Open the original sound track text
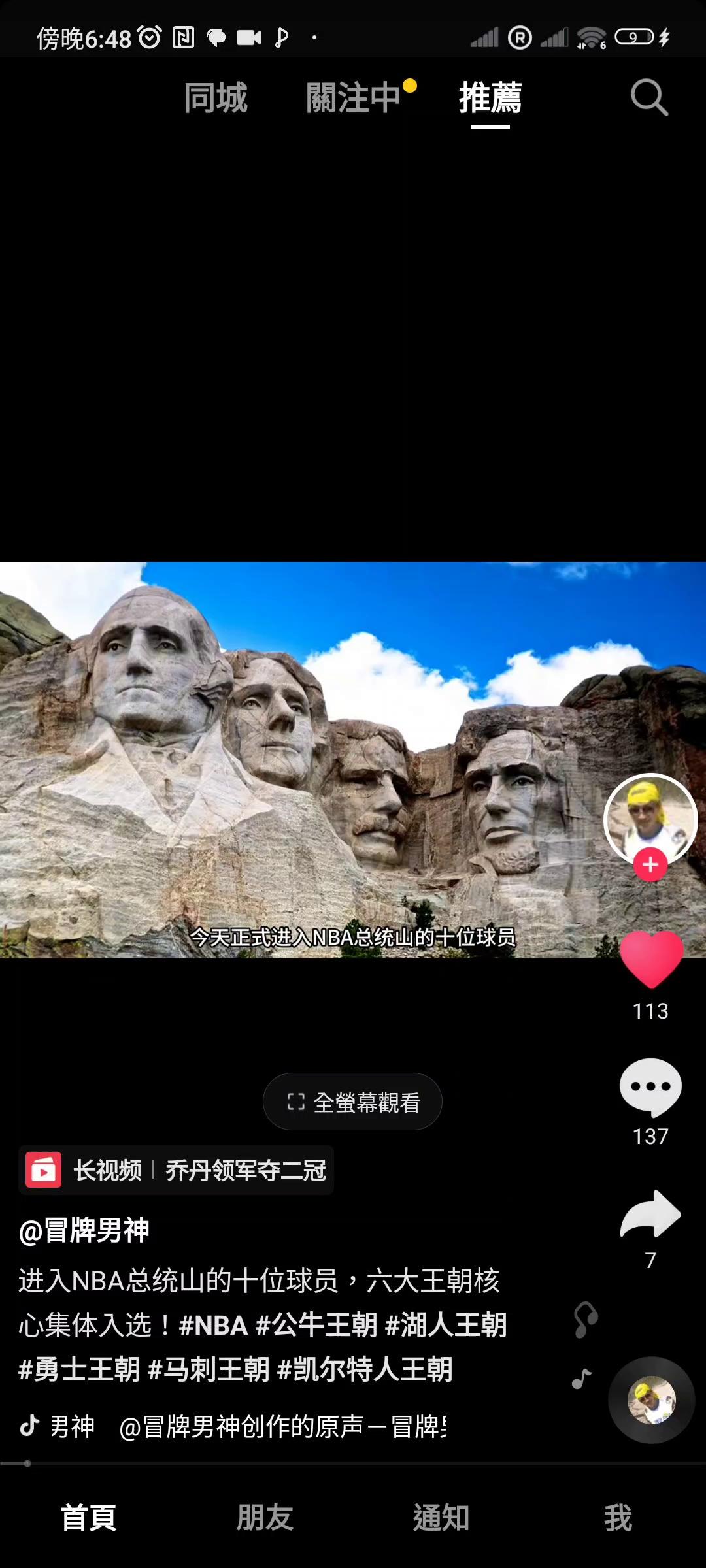 tap(281, 1427)
